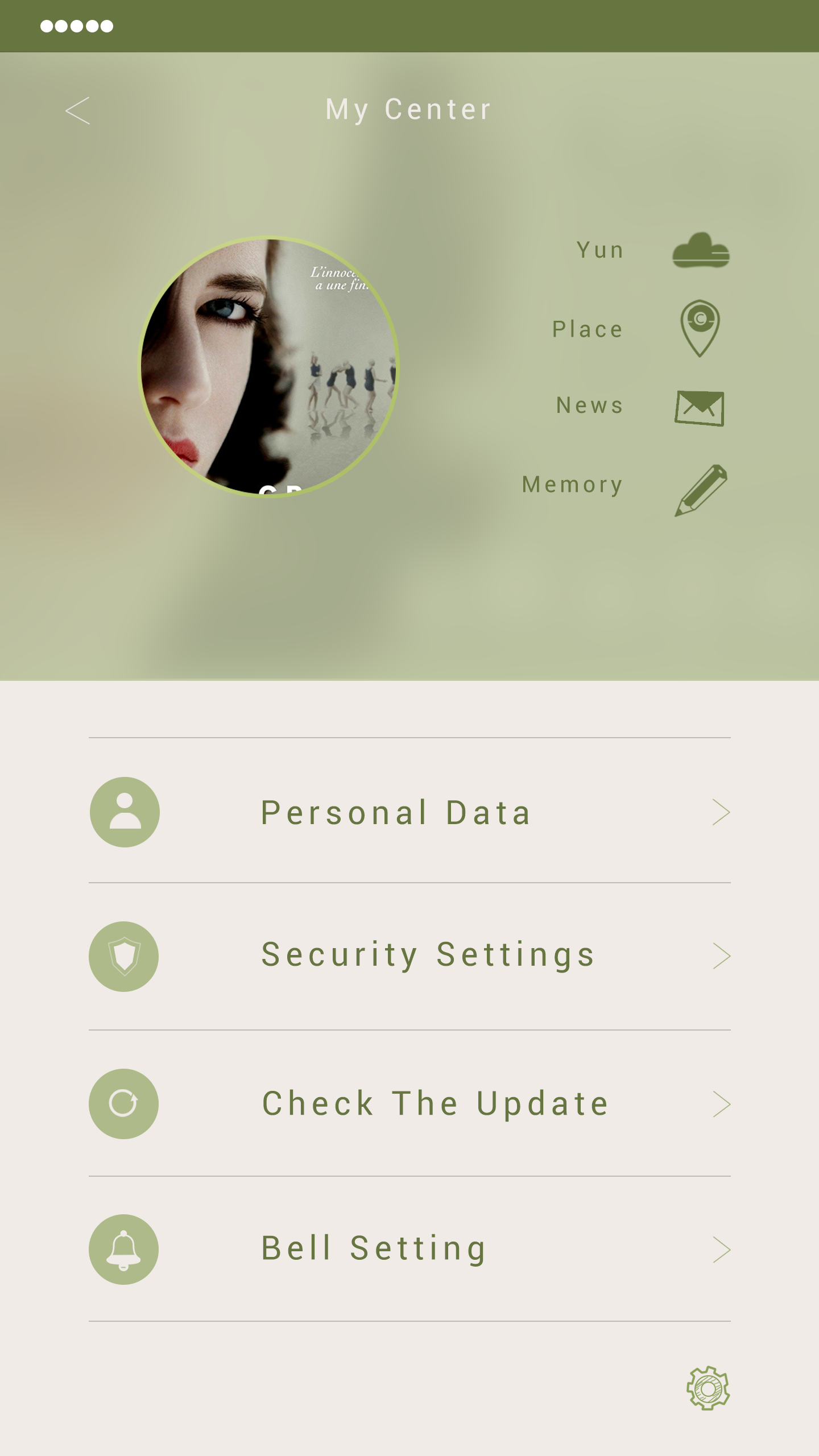819x1456 pixels.
Task: Open the settings gear icon
Action: pyautogui.click(x=708, y=1388)
